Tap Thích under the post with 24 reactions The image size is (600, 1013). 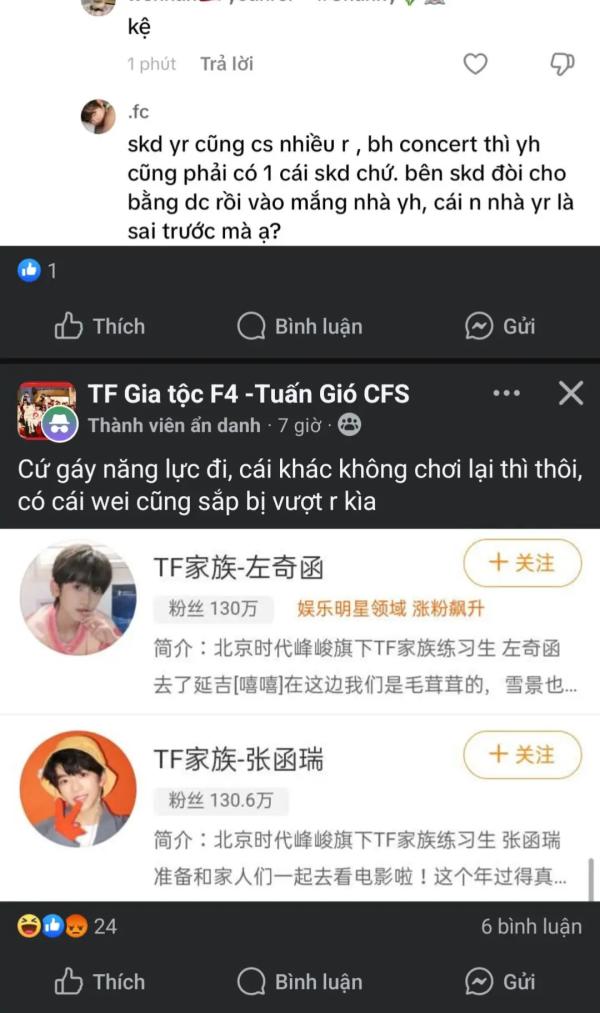pos(100,982)
